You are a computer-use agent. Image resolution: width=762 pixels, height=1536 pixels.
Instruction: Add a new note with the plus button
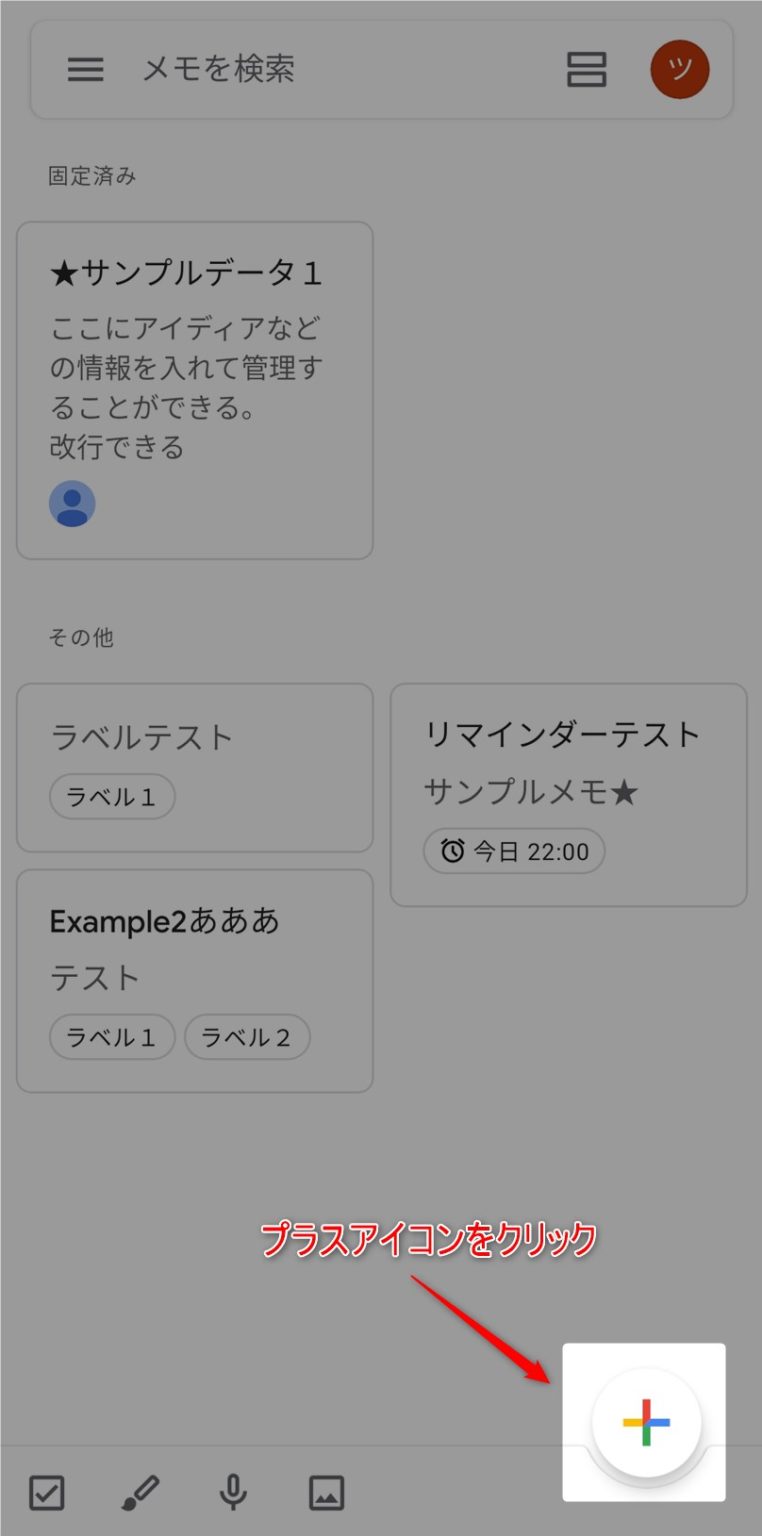646,1422
